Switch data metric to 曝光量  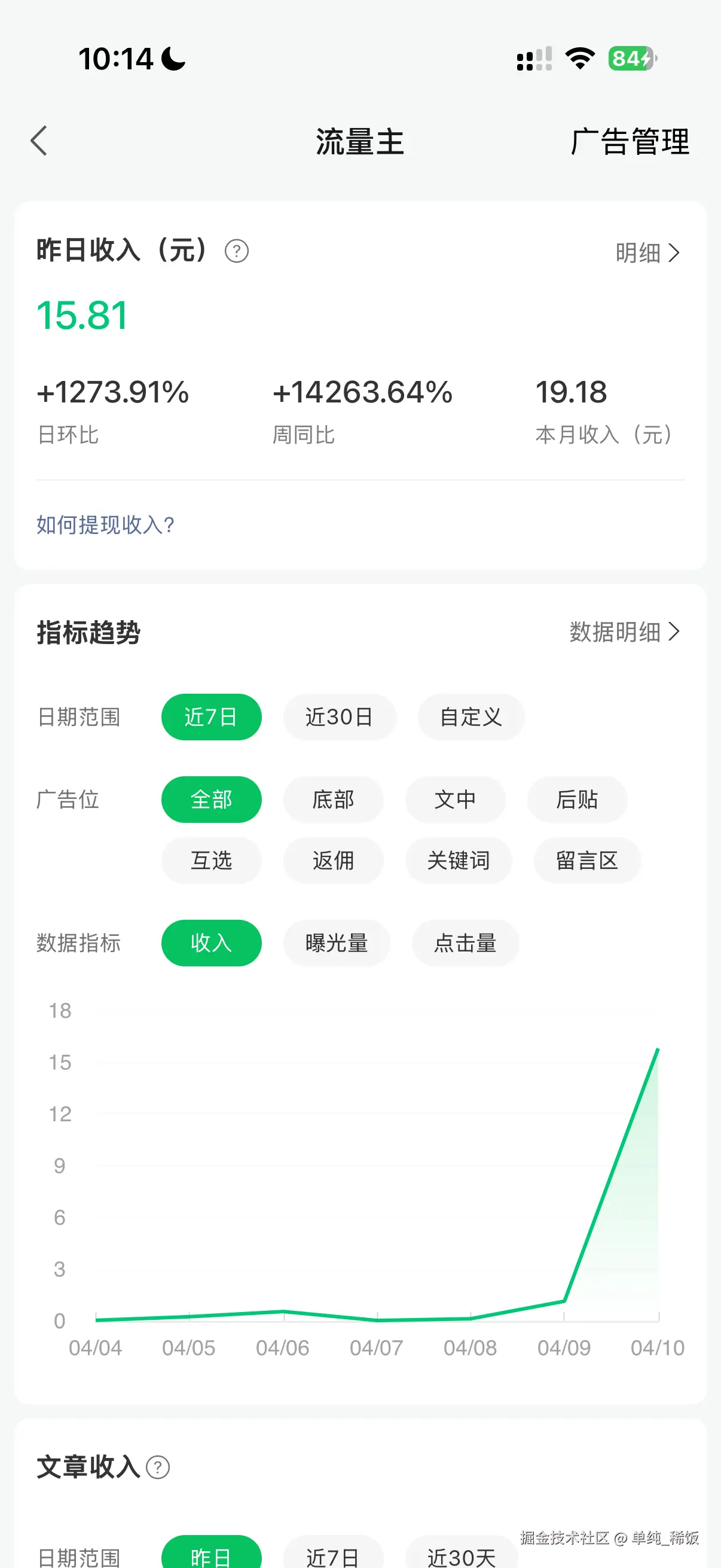(x=337, y=943)
